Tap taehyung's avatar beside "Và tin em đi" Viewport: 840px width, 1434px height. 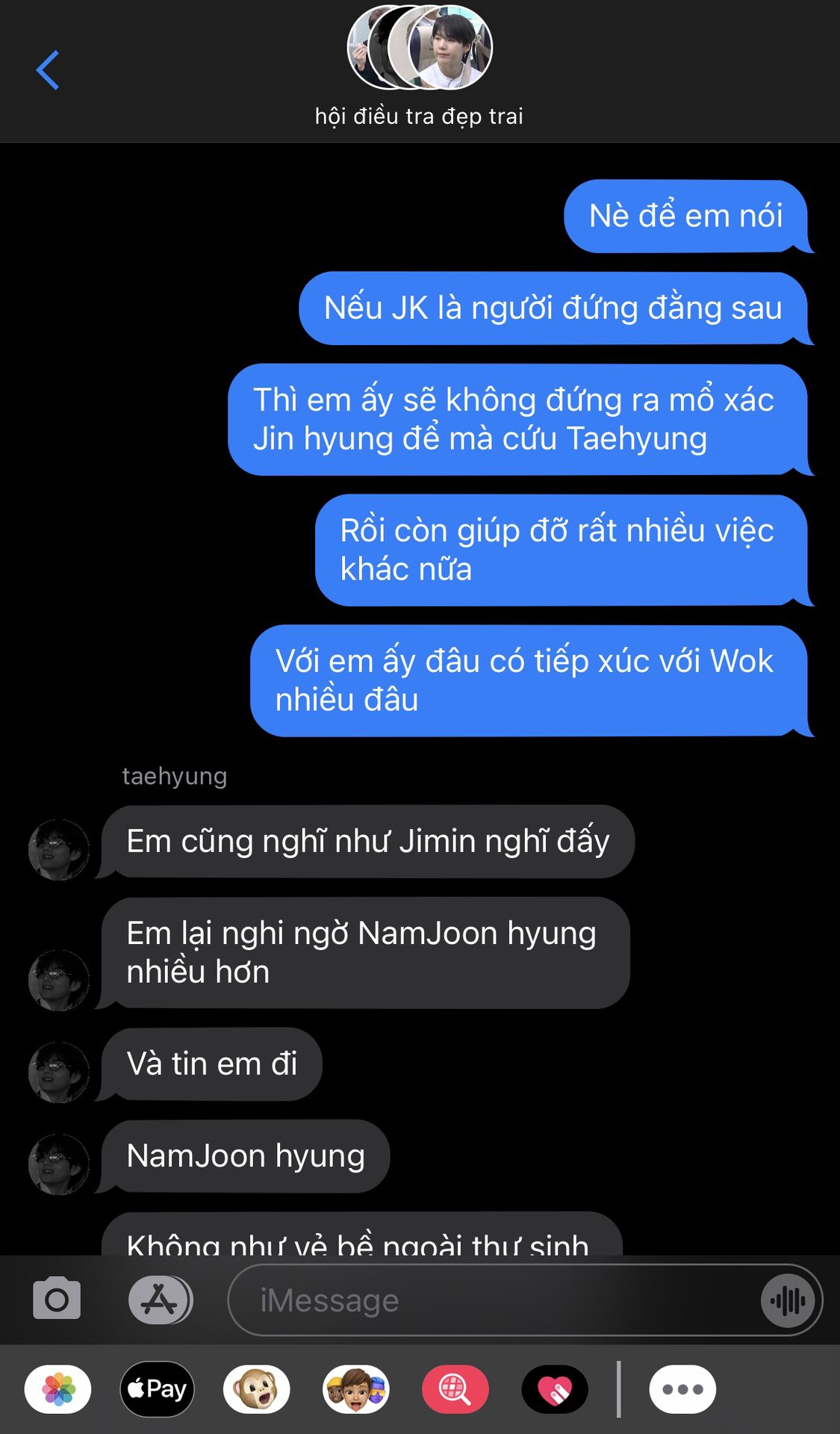[58, 1072]
